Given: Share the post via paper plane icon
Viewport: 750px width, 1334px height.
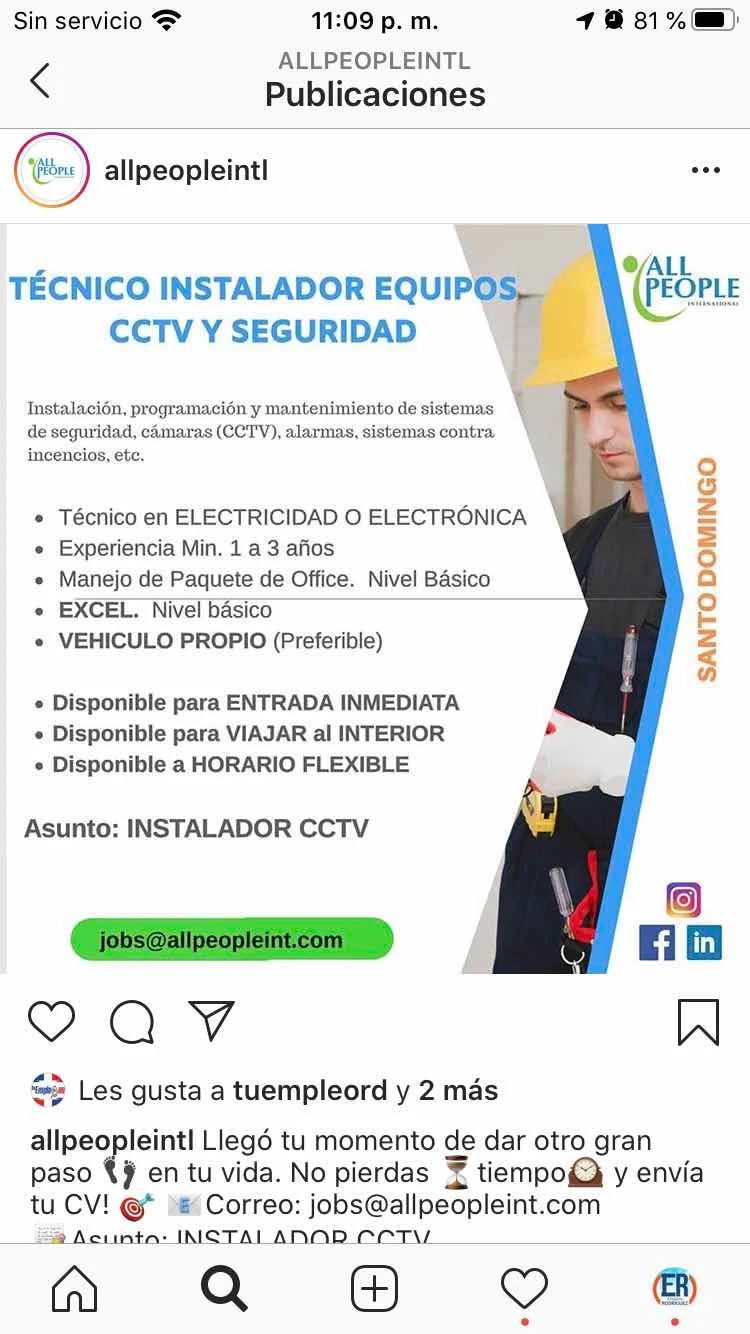Looking at the screenshot, I should pyautogui.click(x=211, y=1021).
